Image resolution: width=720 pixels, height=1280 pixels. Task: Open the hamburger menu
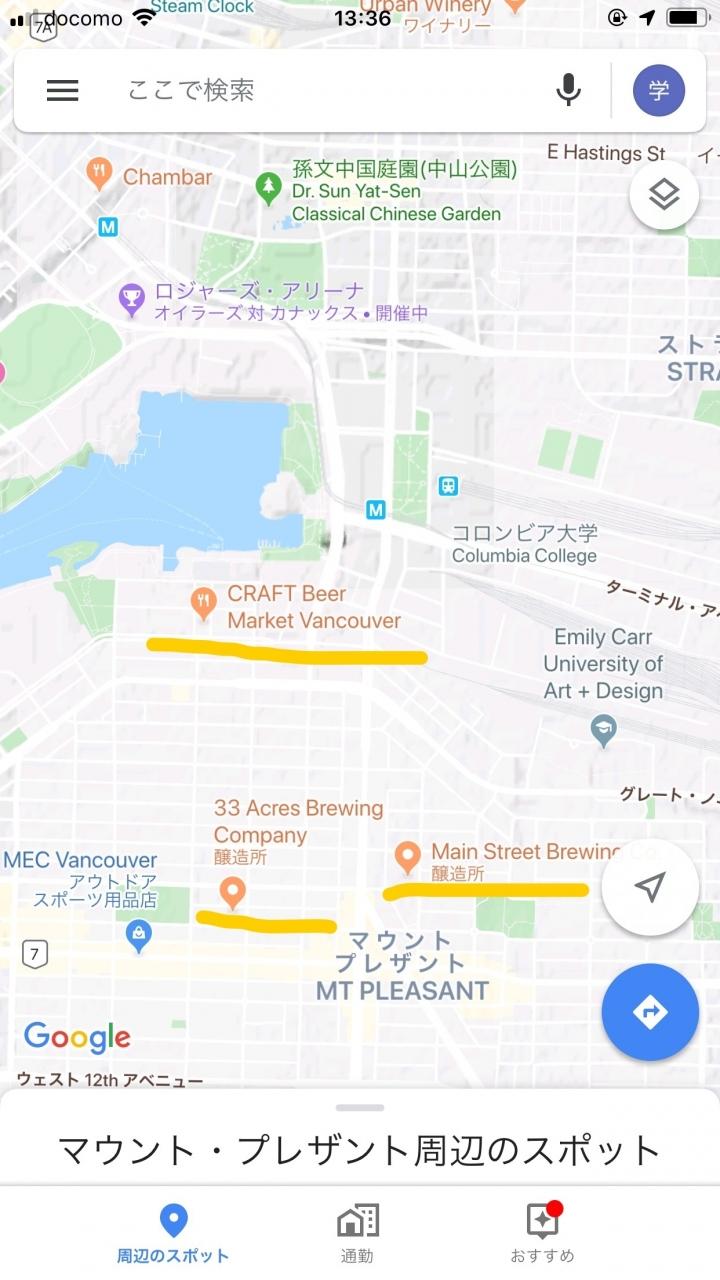[x=62, y=91]
